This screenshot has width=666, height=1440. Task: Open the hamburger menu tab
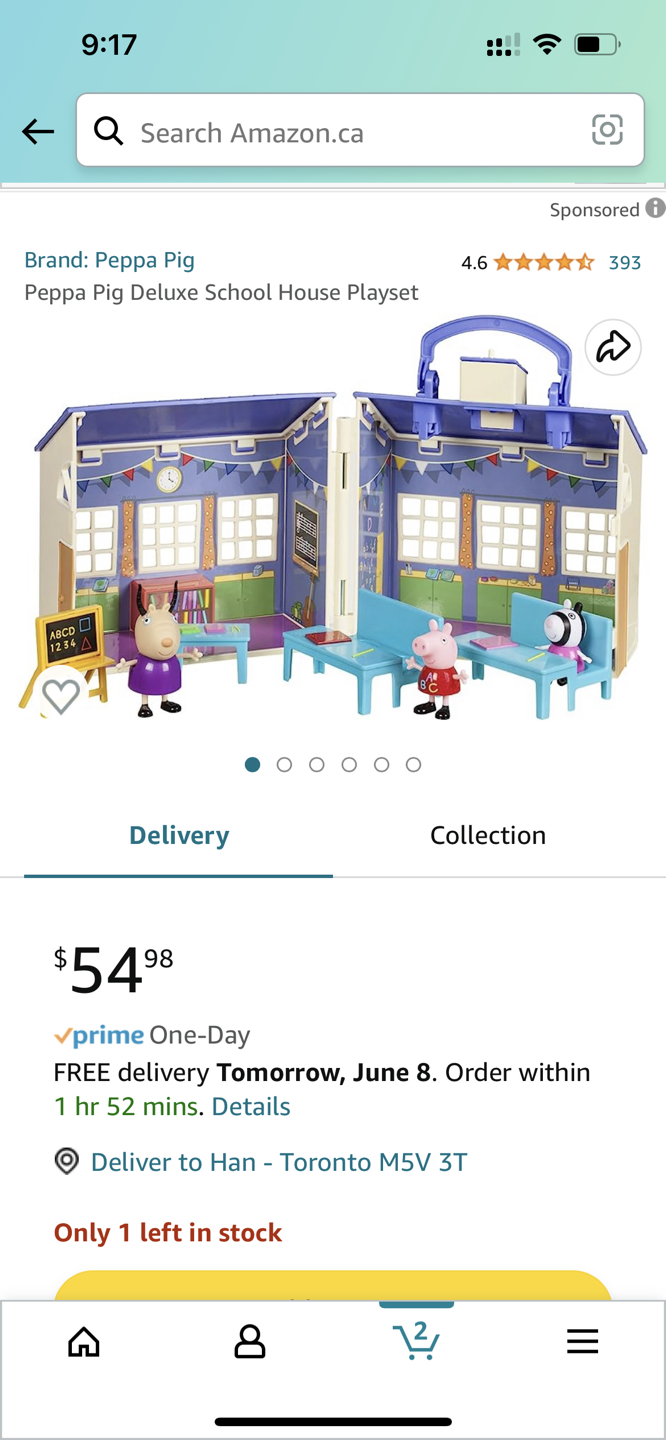point(582,1342)
